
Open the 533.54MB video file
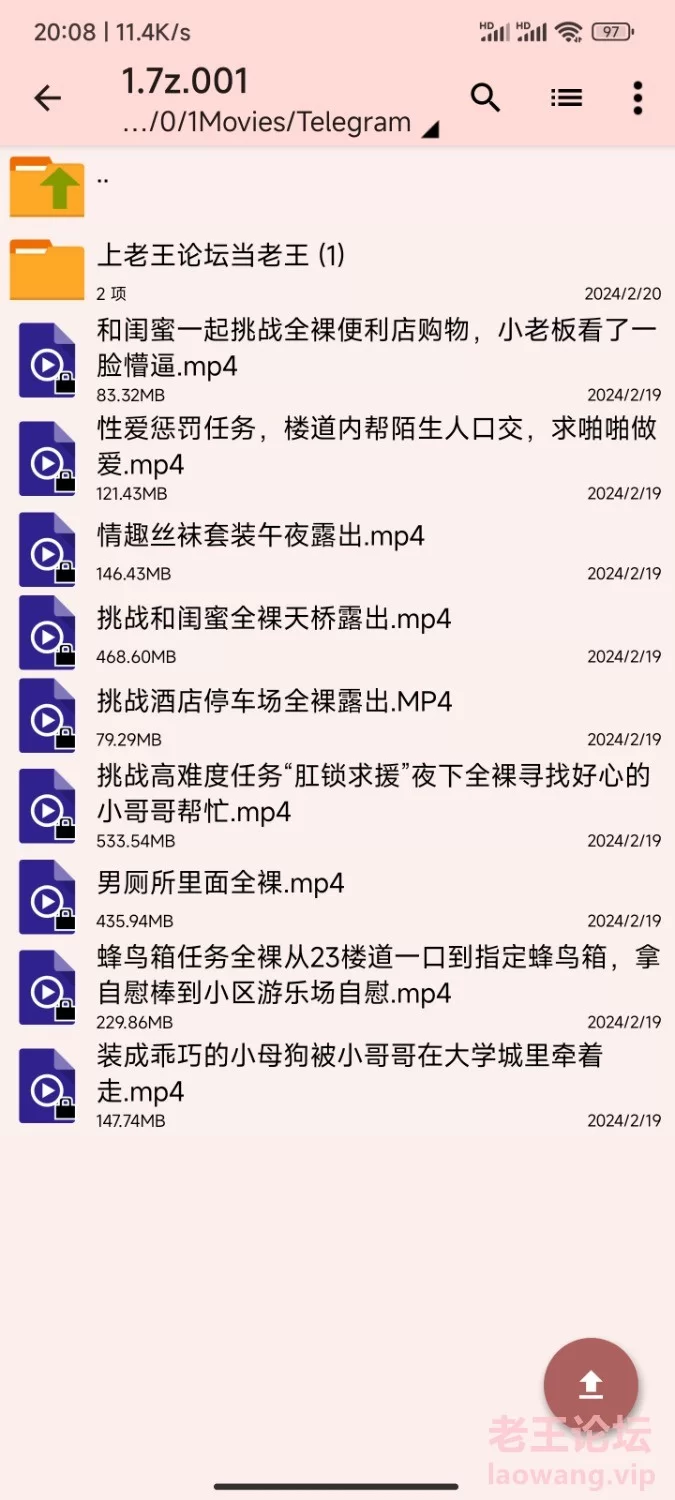[337, 805]
